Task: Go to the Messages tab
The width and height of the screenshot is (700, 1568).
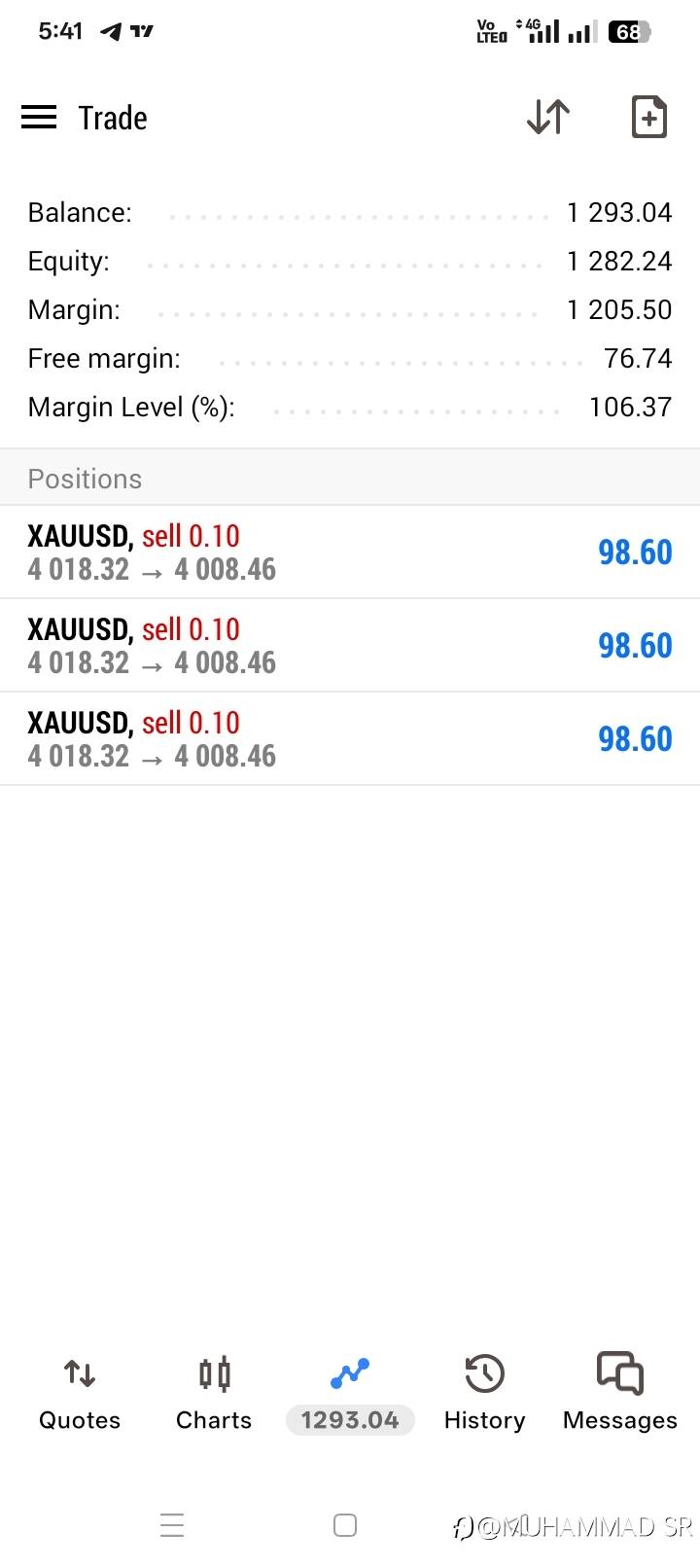Action: [620, 1395]
